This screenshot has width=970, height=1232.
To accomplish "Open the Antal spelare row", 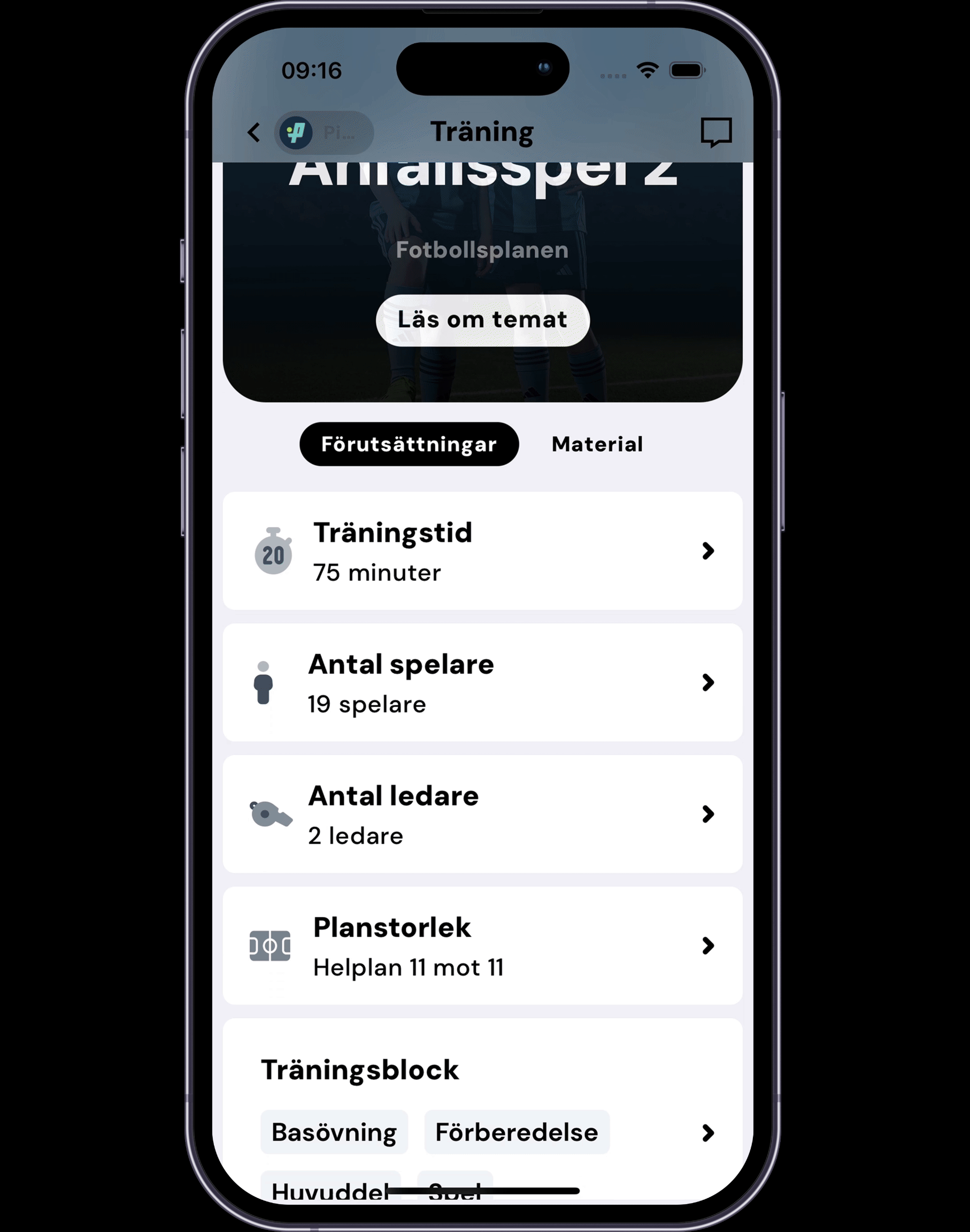I will (483, 682).
